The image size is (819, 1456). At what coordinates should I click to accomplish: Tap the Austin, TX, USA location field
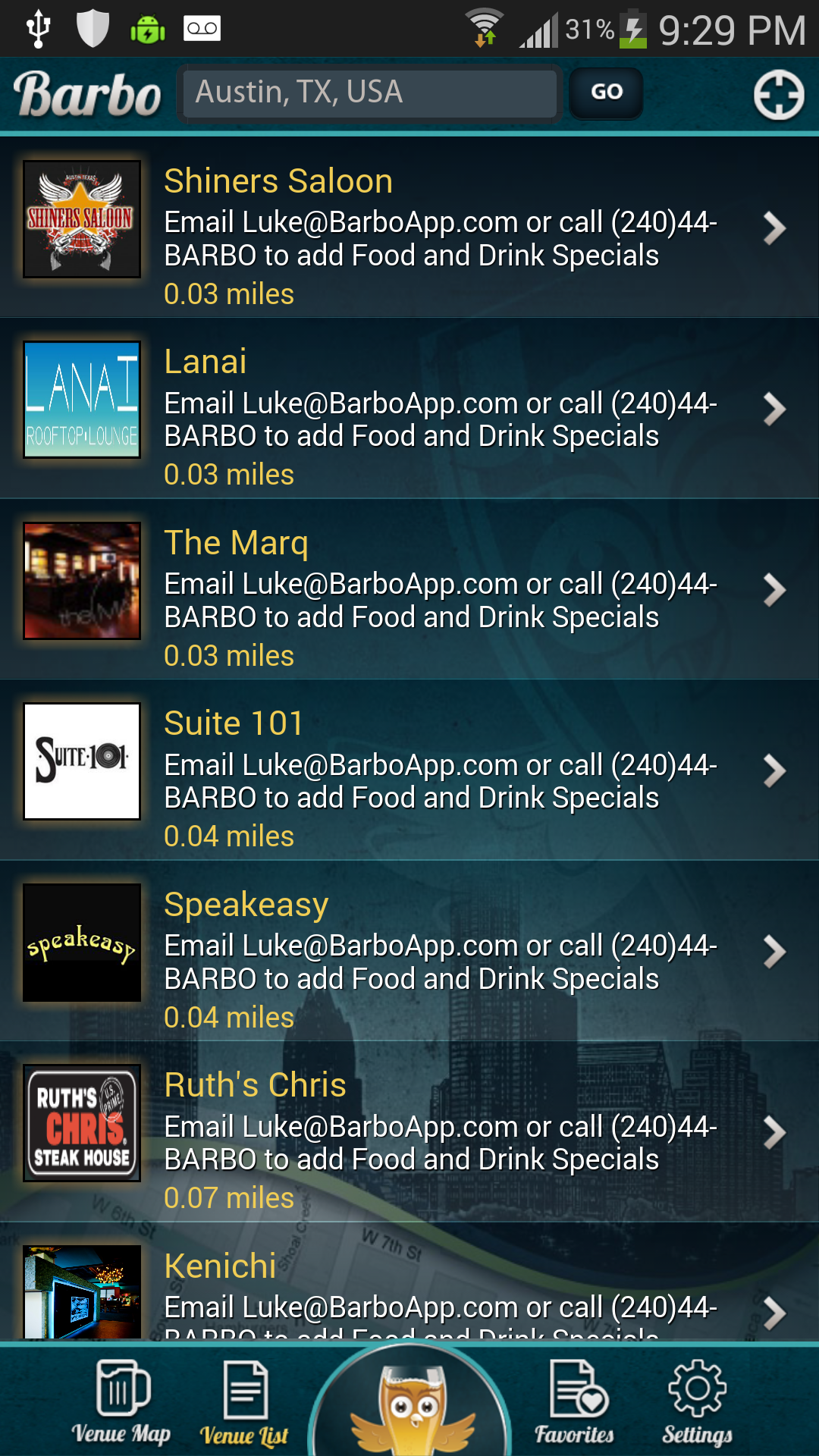[370, 93]
